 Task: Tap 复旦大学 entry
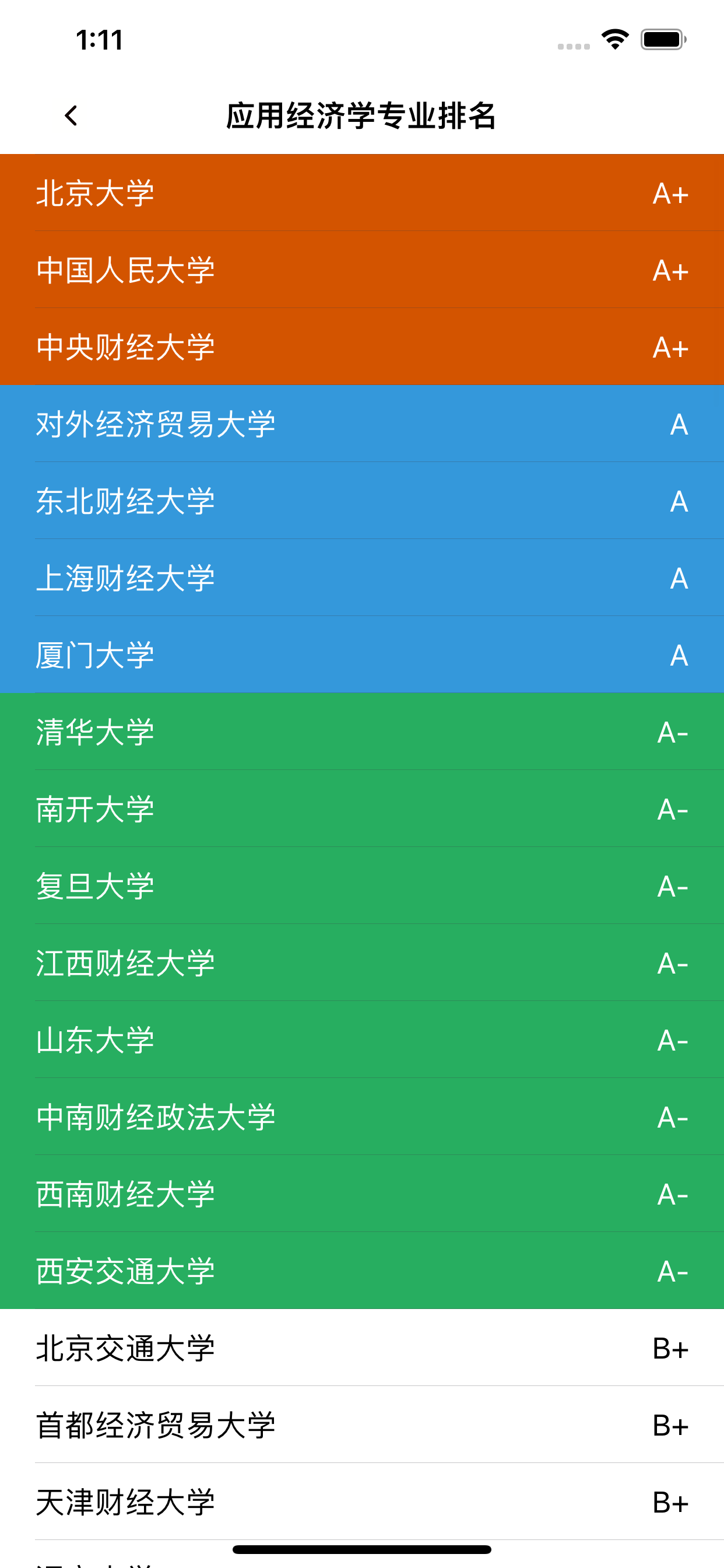coord(362,885)
